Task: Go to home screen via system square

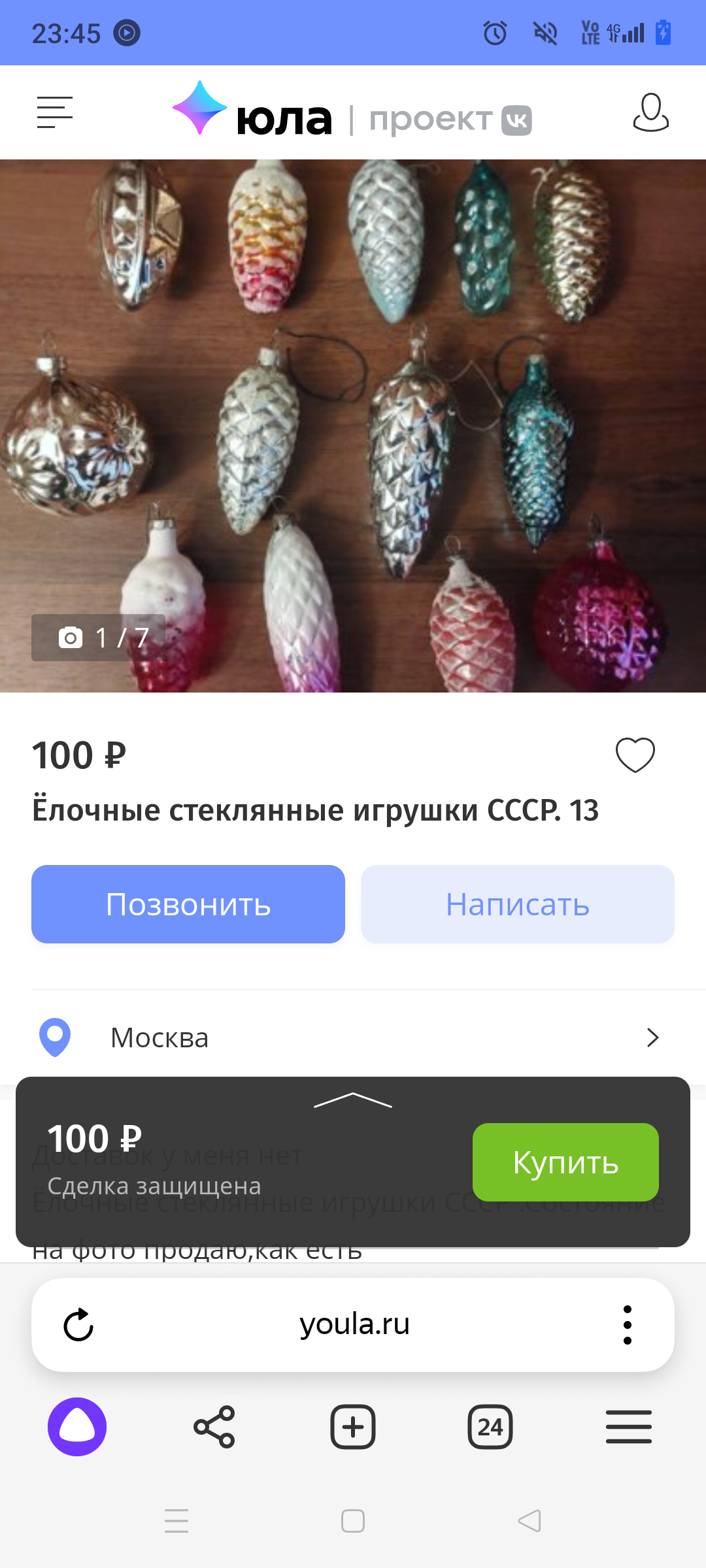Action: point(353,1521)
